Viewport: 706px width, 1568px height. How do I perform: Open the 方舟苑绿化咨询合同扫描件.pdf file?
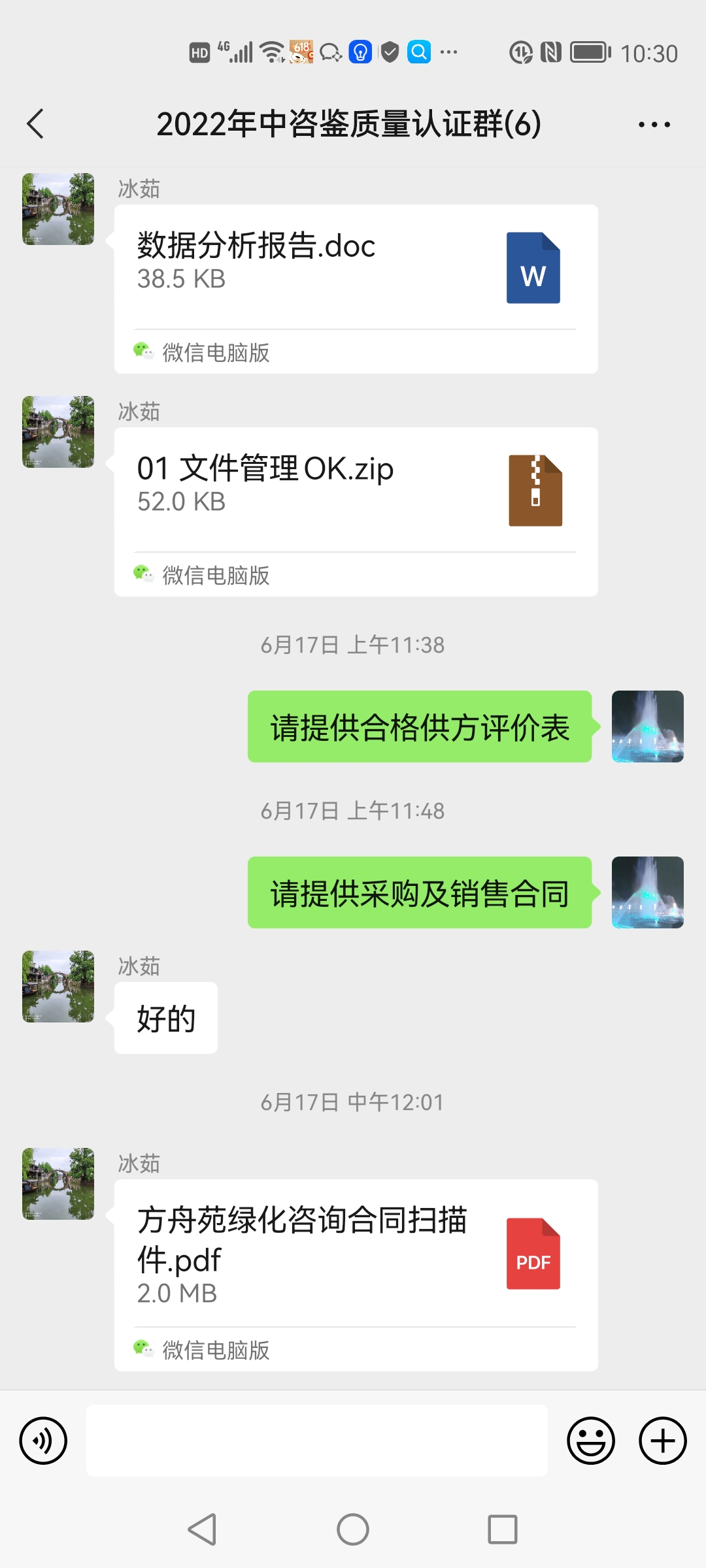click(356, 1253)
